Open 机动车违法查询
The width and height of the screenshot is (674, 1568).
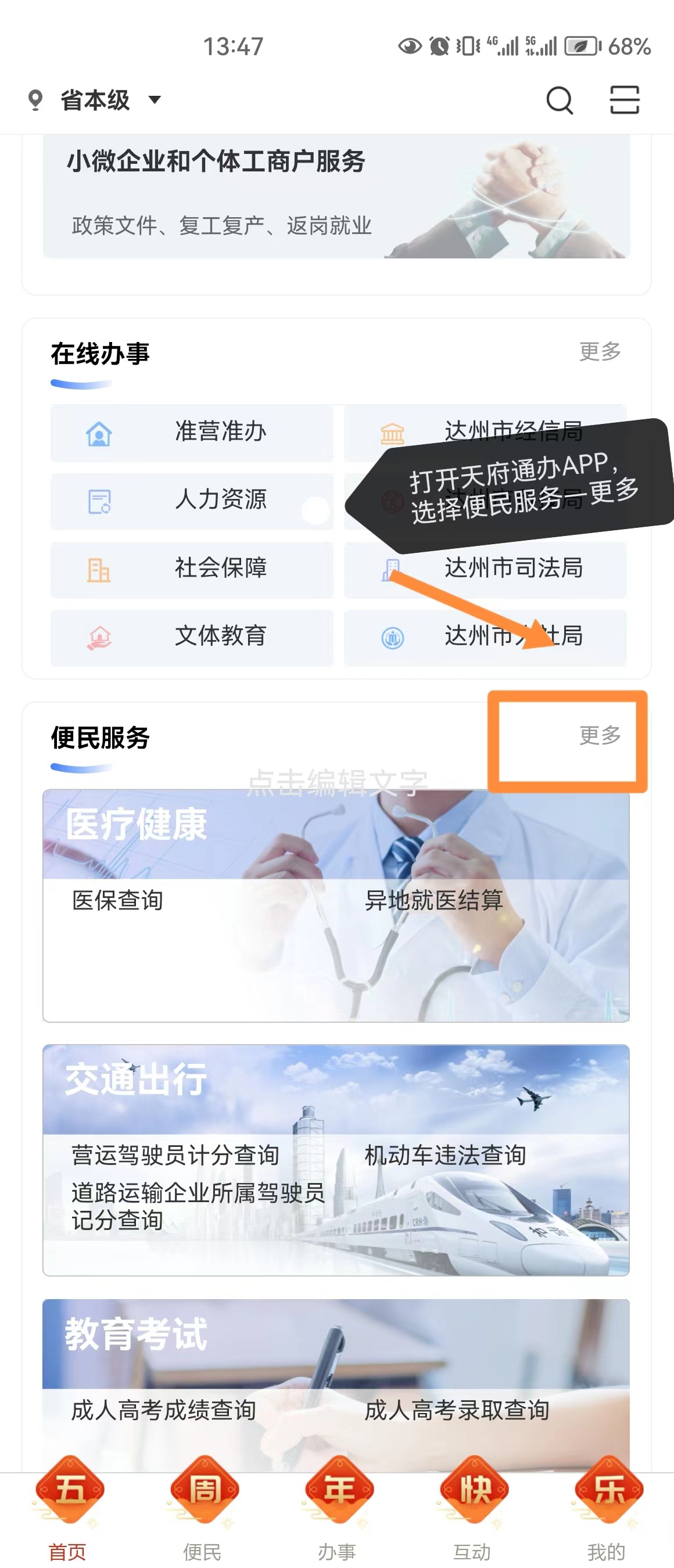(x=445, y=1155)
